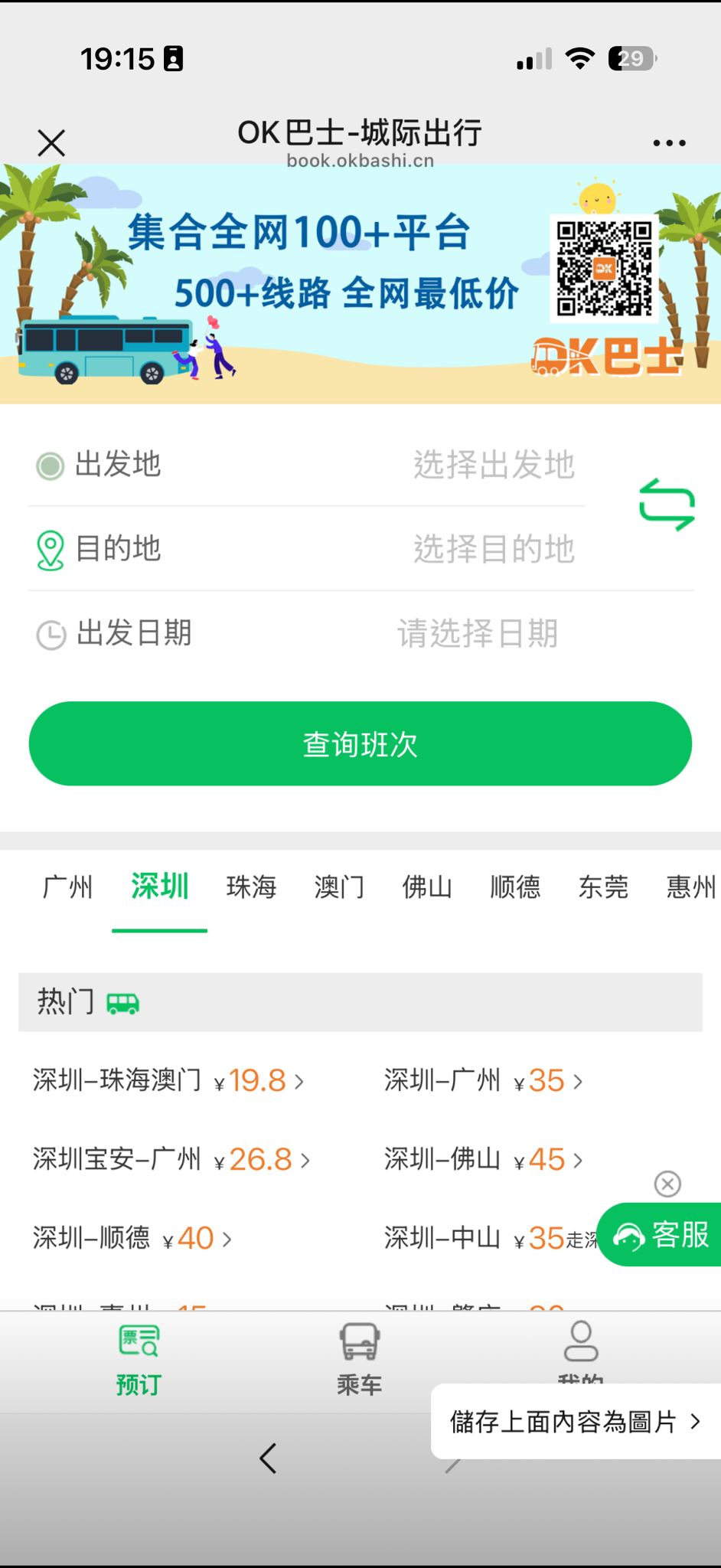Click the clock icon beside 出发日期

point(50,634)
